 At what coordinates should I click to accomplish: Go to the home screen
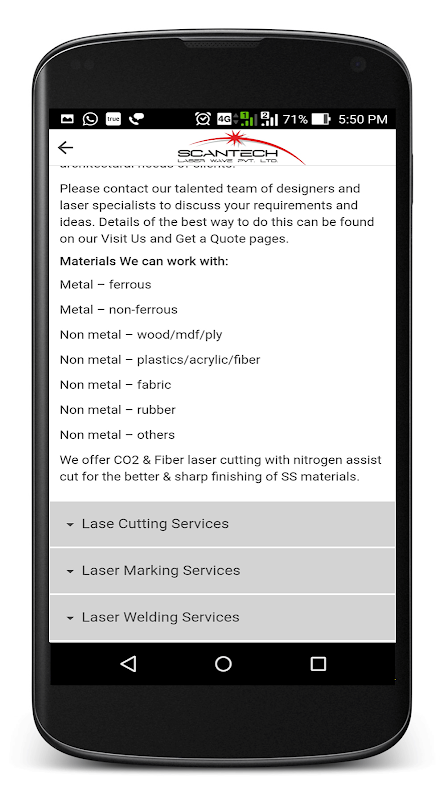point(223,664)
